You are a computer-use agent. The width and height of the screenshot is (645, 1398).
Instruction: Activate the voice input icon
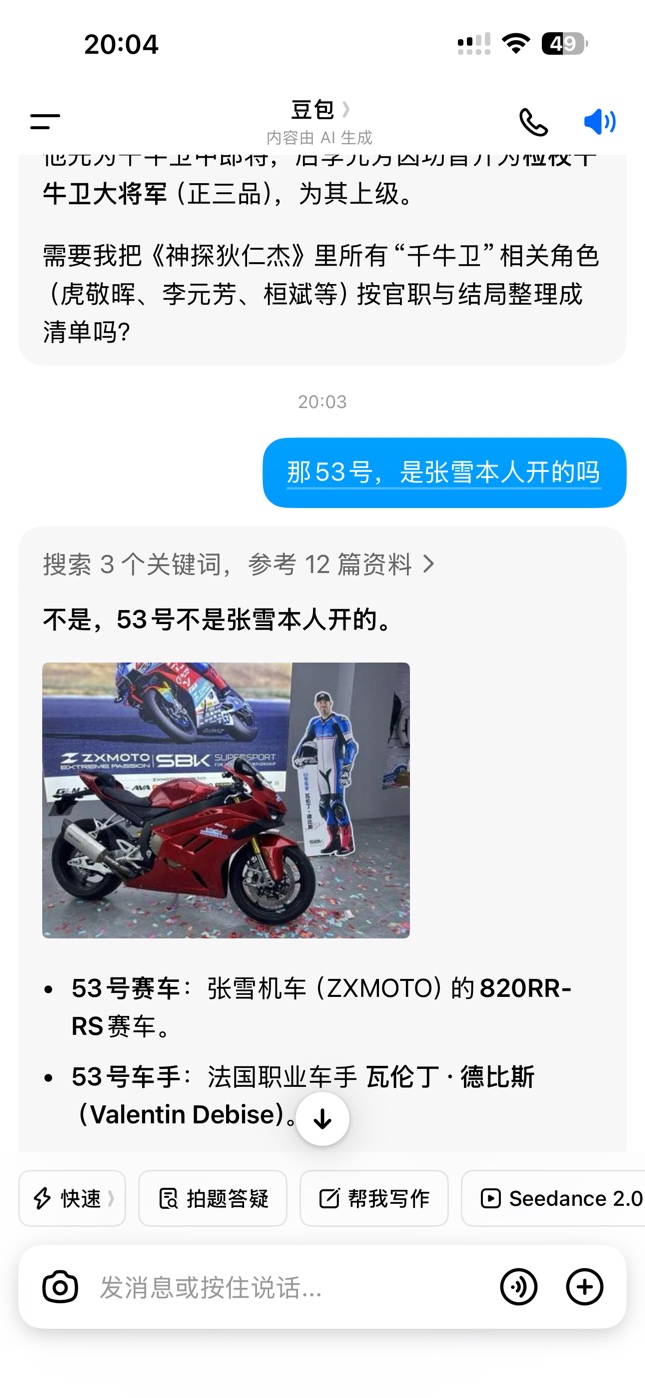[518, 1287]
